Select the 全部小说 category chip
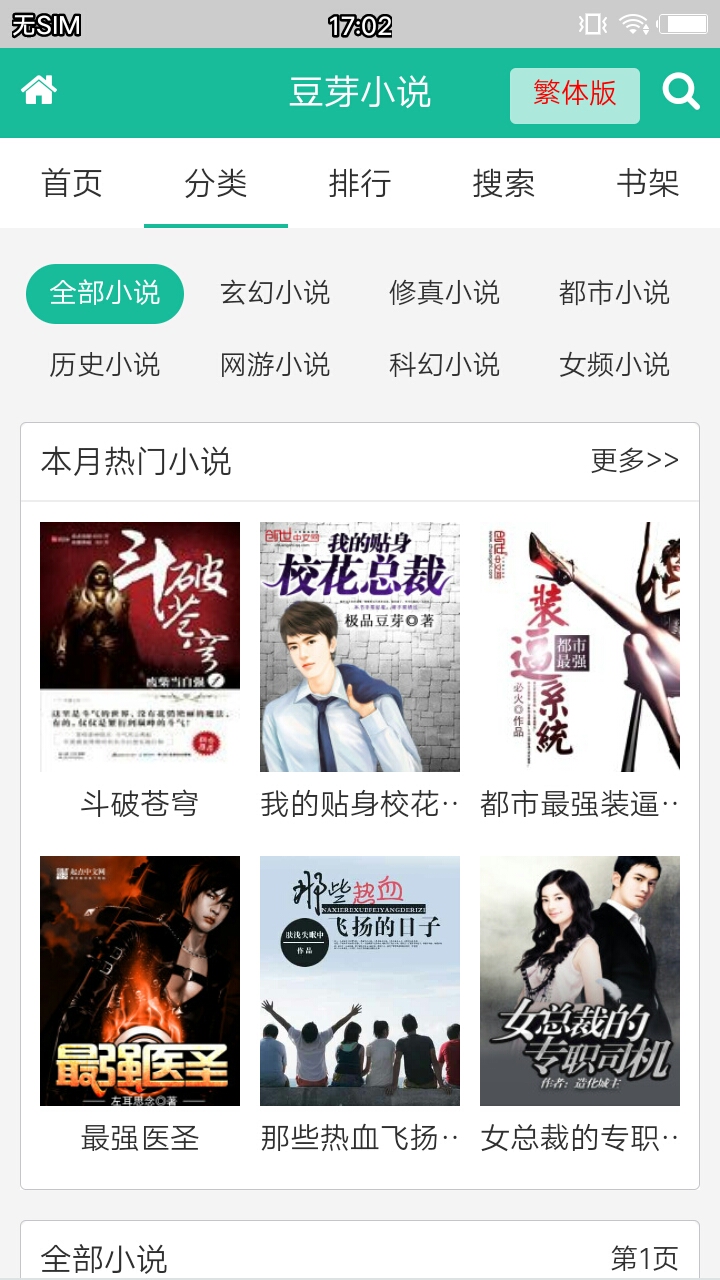720x1280 pixels. (x=105, y=293)
